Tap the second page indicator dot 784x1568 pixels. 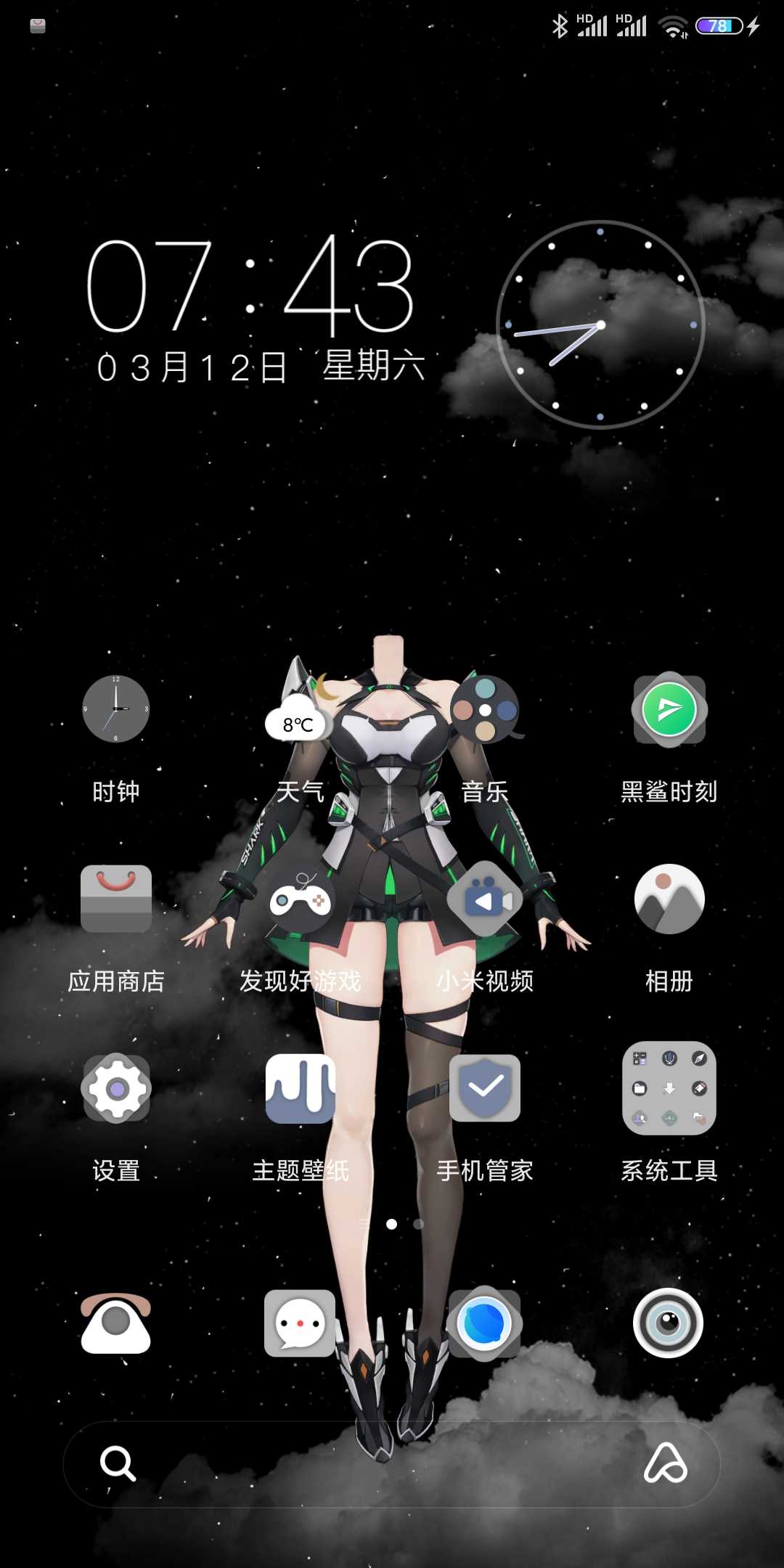pos(419,1224)
